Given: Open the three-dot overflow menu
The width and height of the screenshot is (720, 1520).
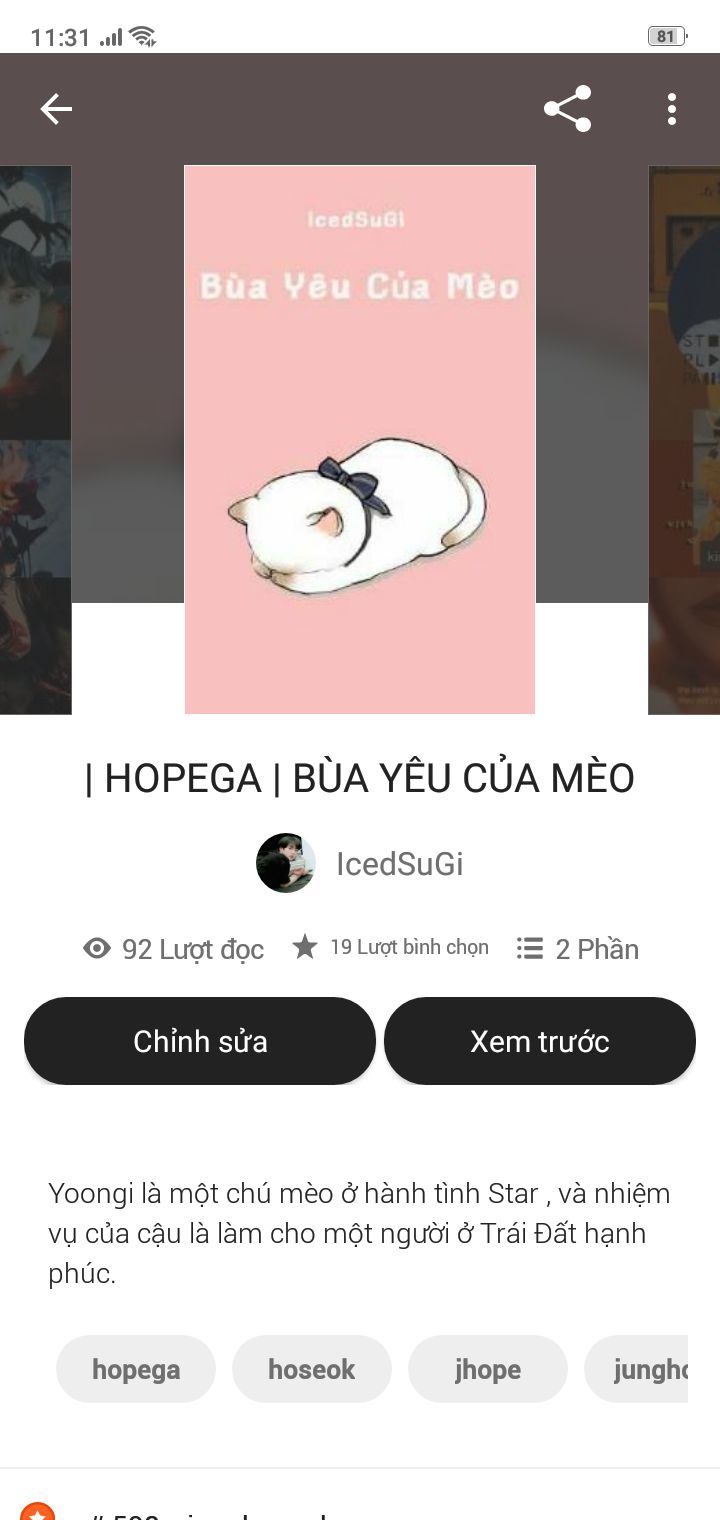Looking at the screenshot, I should [671, 109].
